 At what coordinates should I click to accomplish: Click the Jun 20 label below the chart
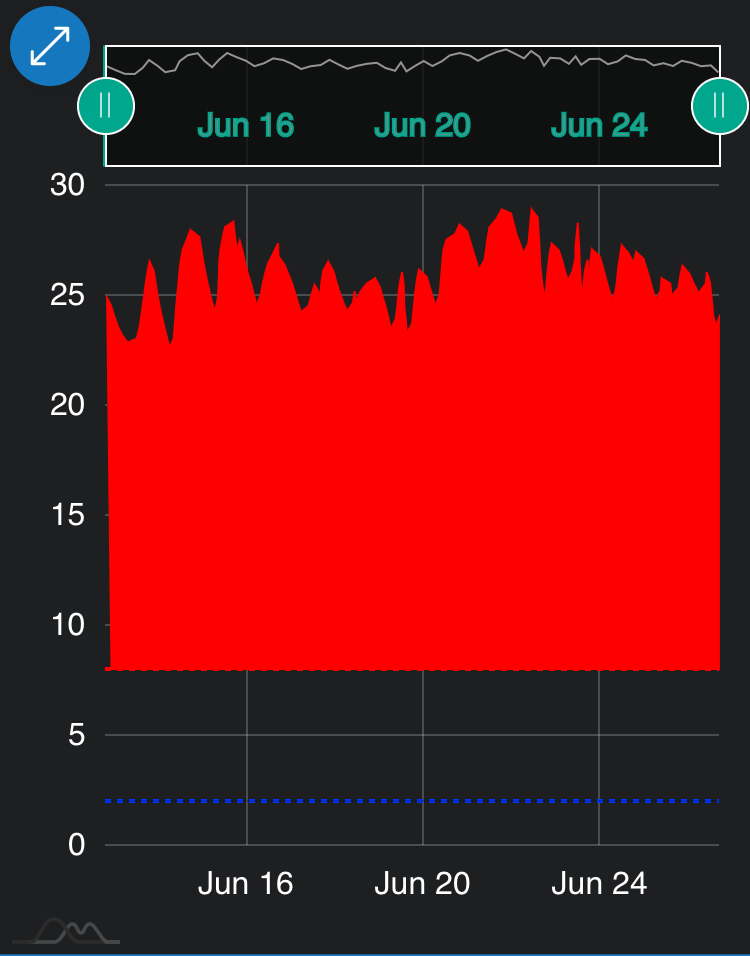[x=422, y=884]
